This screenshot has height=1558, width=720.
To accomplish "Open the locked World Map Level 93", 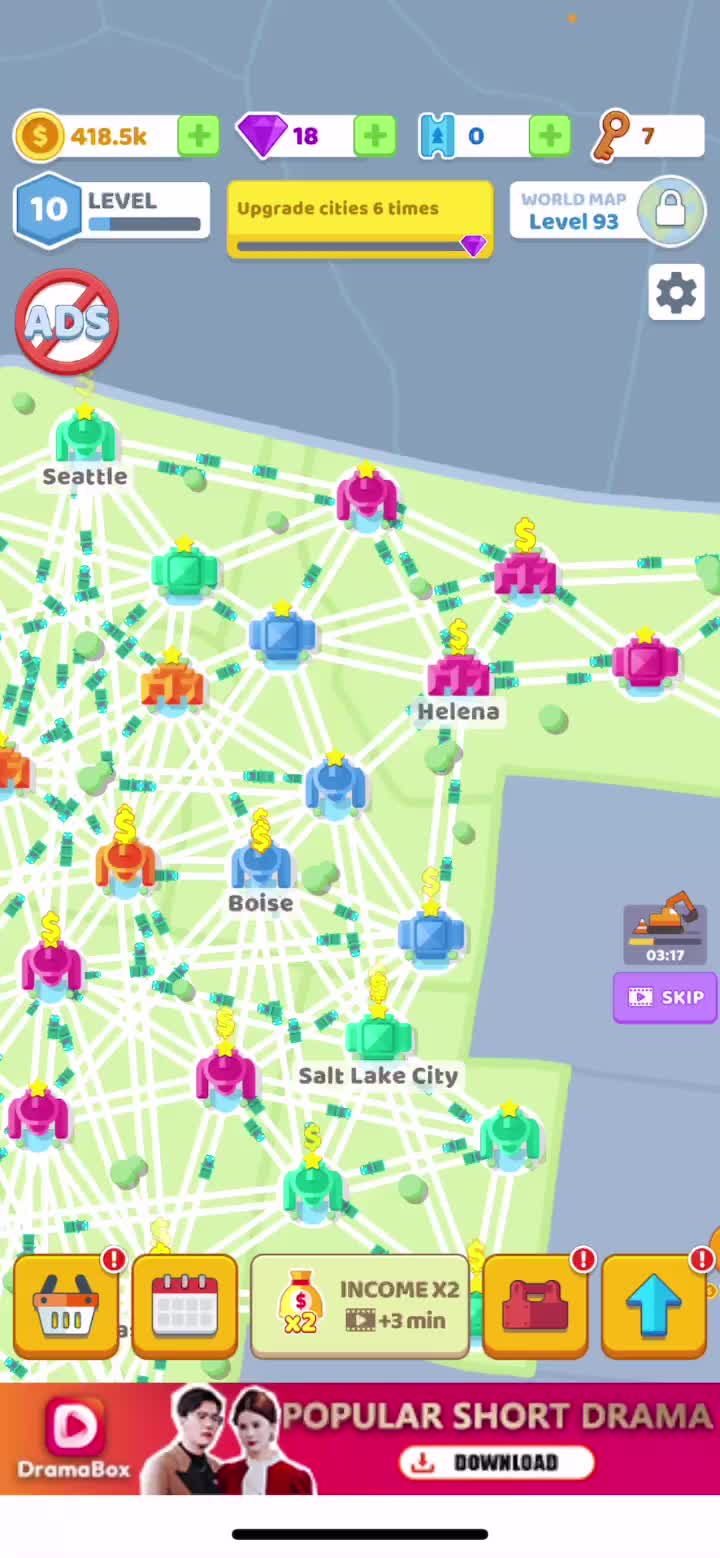I will (608, 210).
